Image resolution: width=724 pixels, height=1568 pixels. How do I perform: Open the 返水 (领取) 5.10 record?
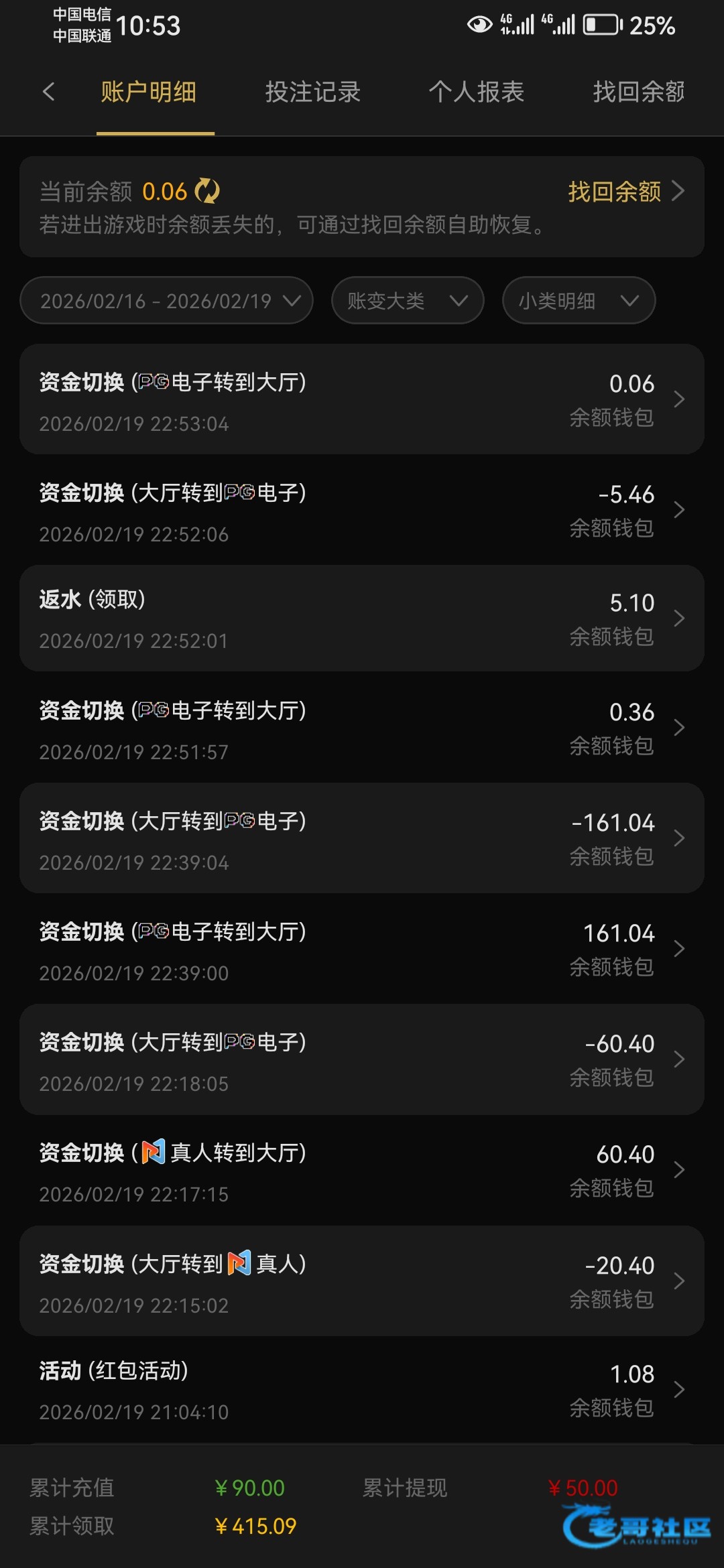point(362,618)
